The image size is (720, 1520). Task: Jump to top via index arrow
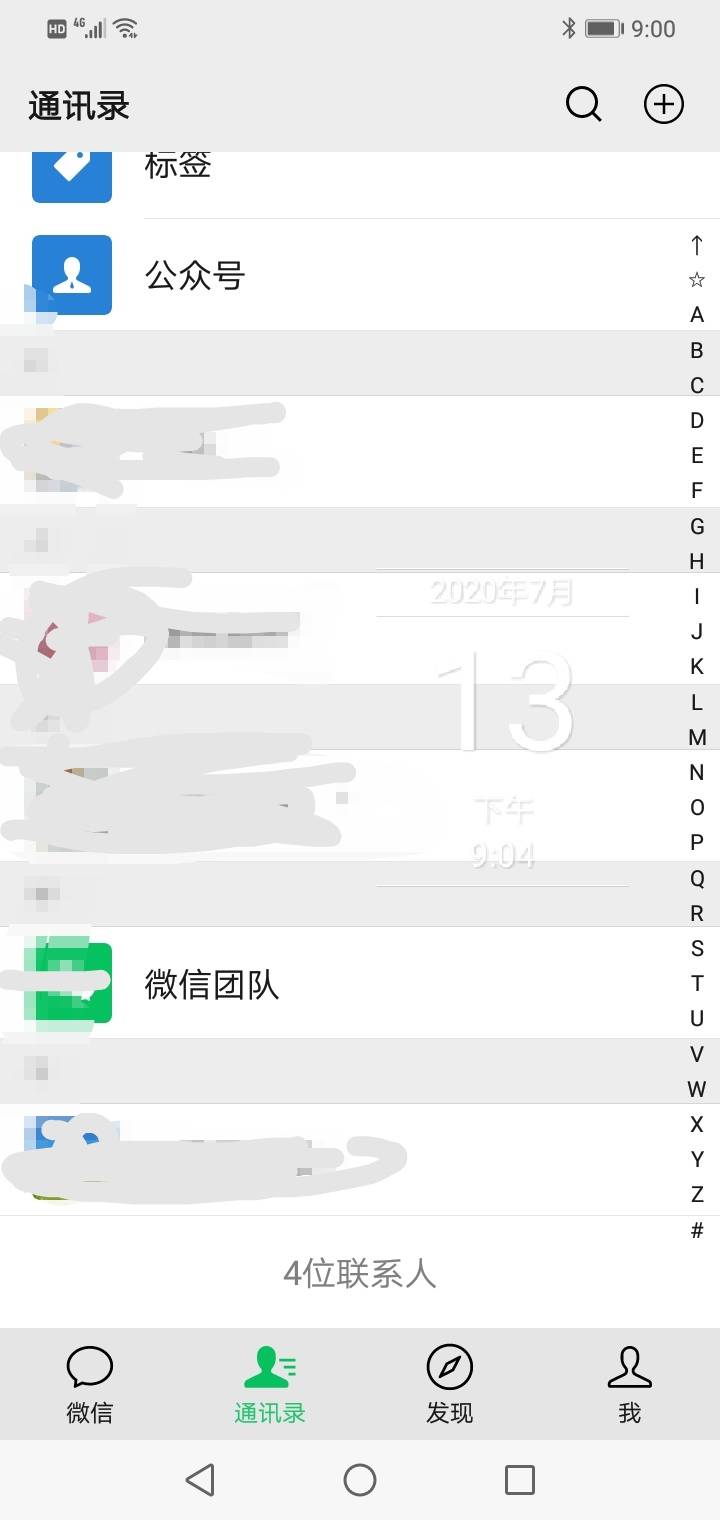(697, 245)
